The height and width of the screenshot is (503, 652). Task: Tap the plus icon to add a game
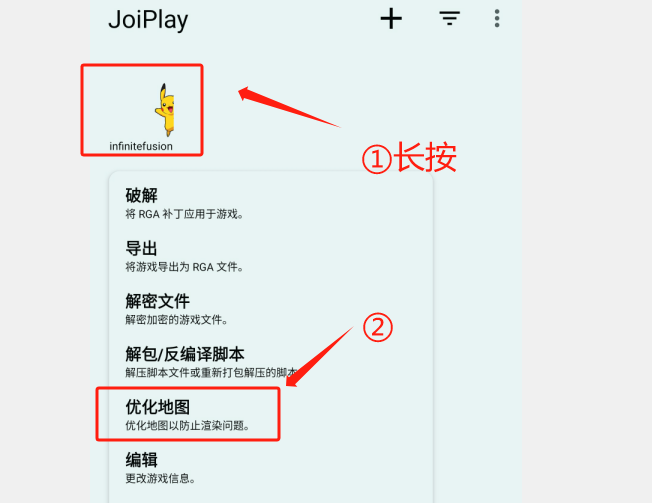[391, 18]
